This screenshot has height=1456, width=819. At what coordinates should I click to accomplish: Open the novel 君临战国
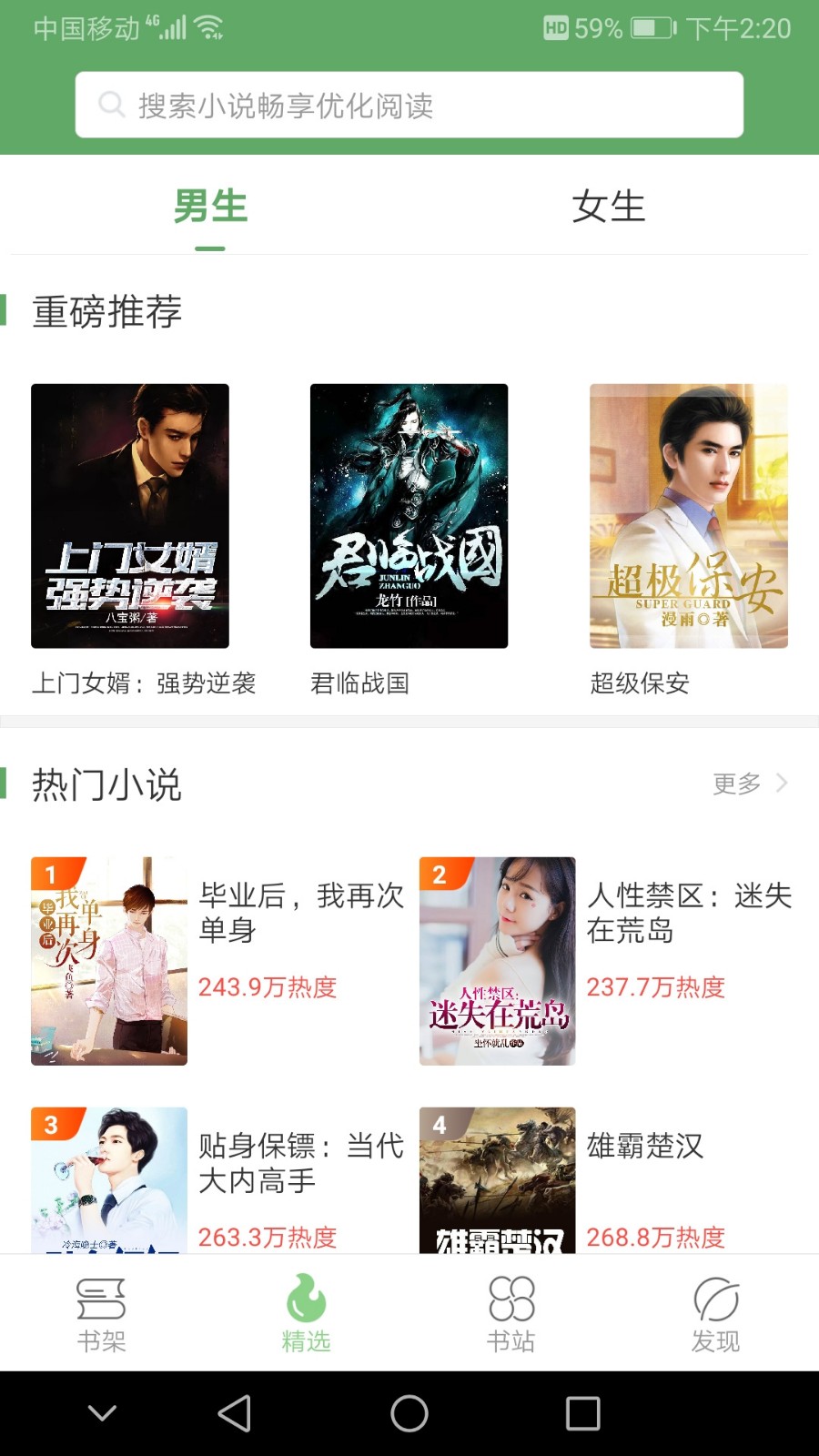click(x=408, y=519)
